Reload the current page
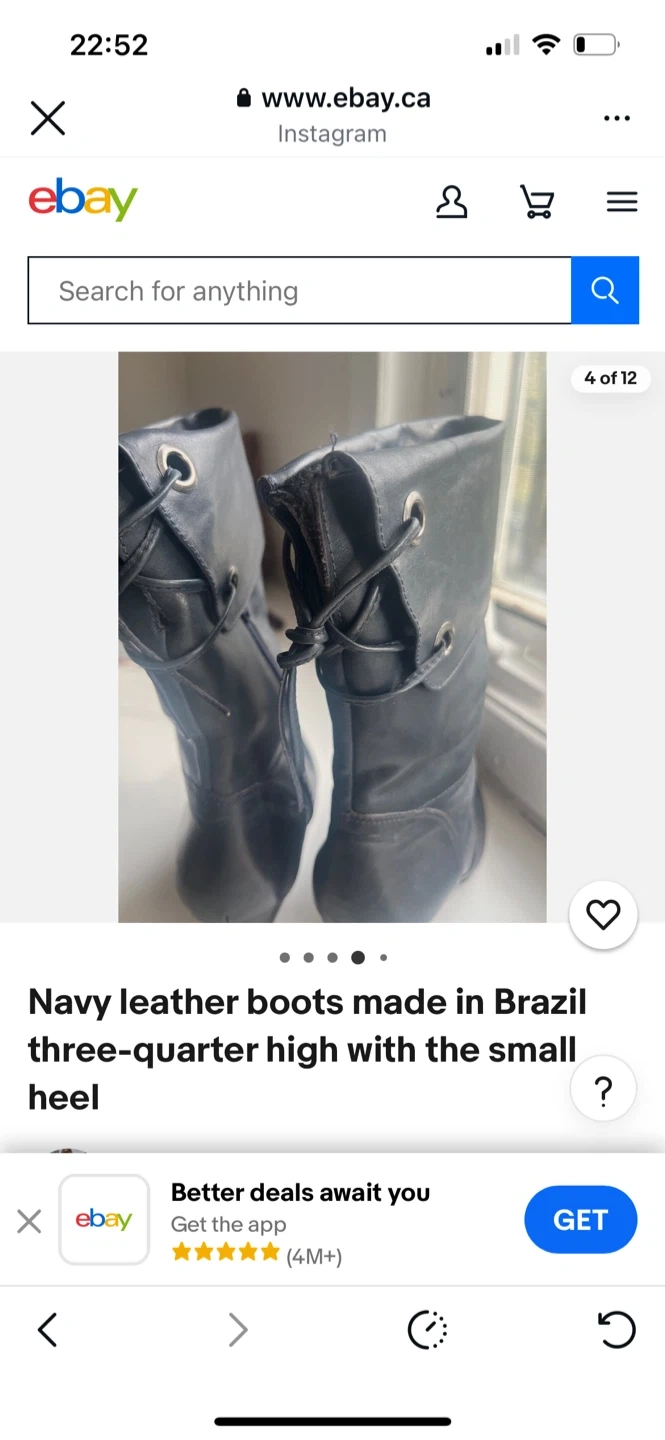Viewport: 665px width, 1440px height. coord(616,1330)
